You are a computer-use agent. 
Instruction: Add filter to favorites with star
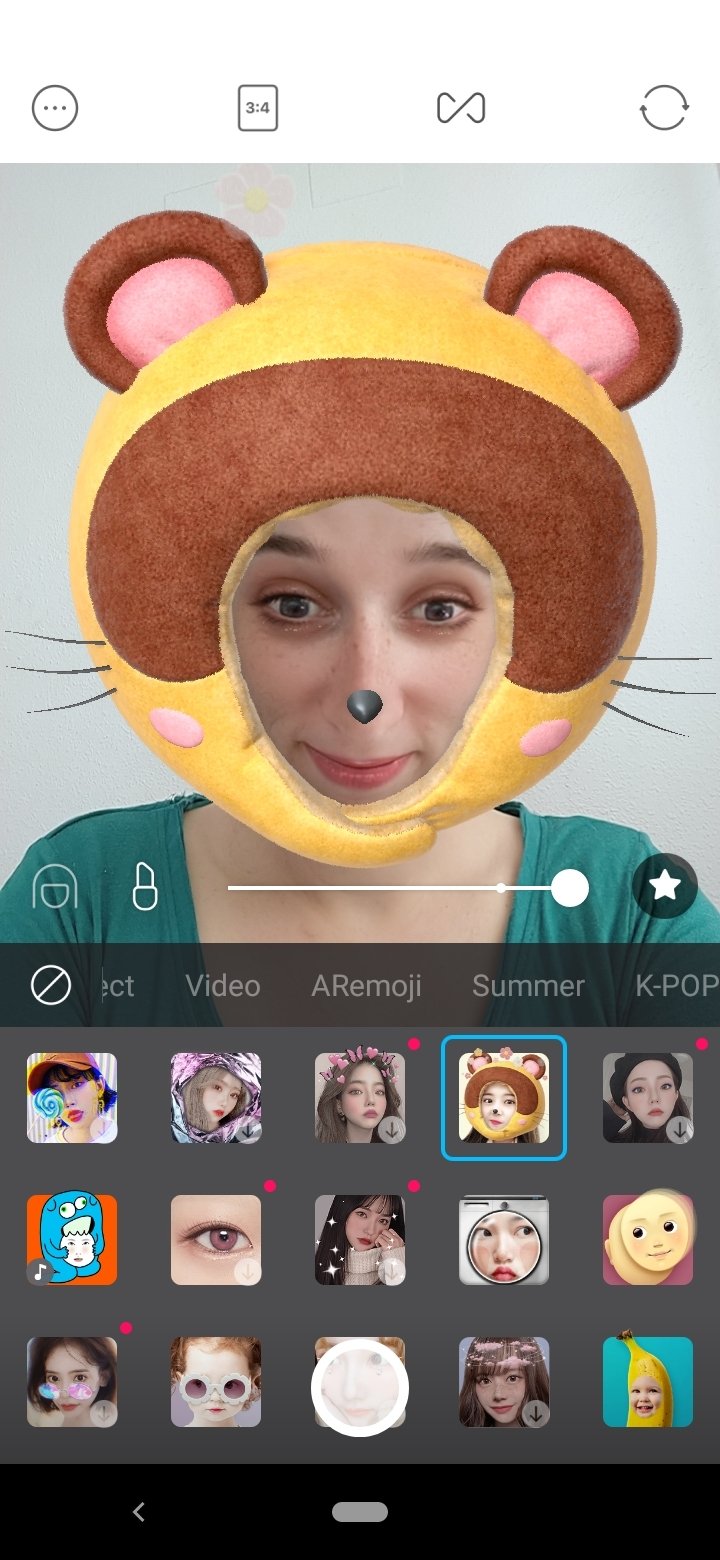tap(664, 886)
